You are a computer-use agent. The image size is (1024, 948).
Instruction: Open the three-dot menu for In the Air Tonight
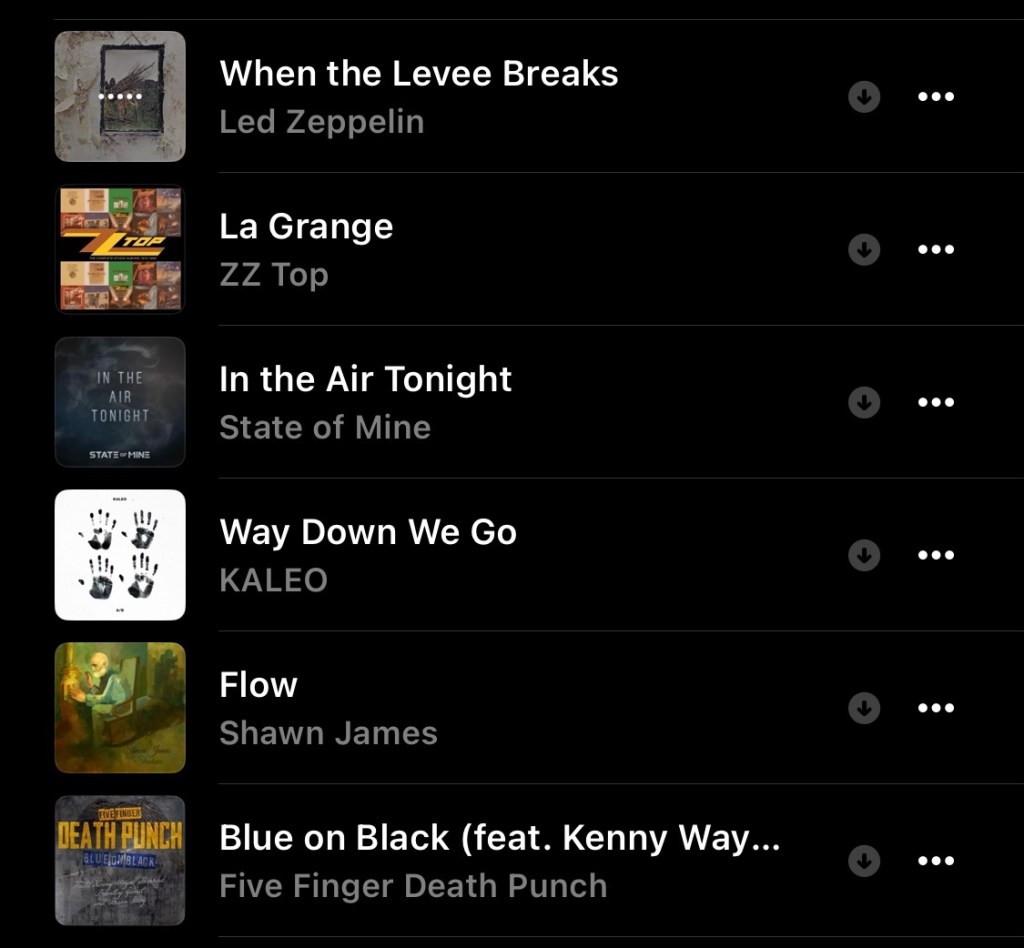click(935, 403)
